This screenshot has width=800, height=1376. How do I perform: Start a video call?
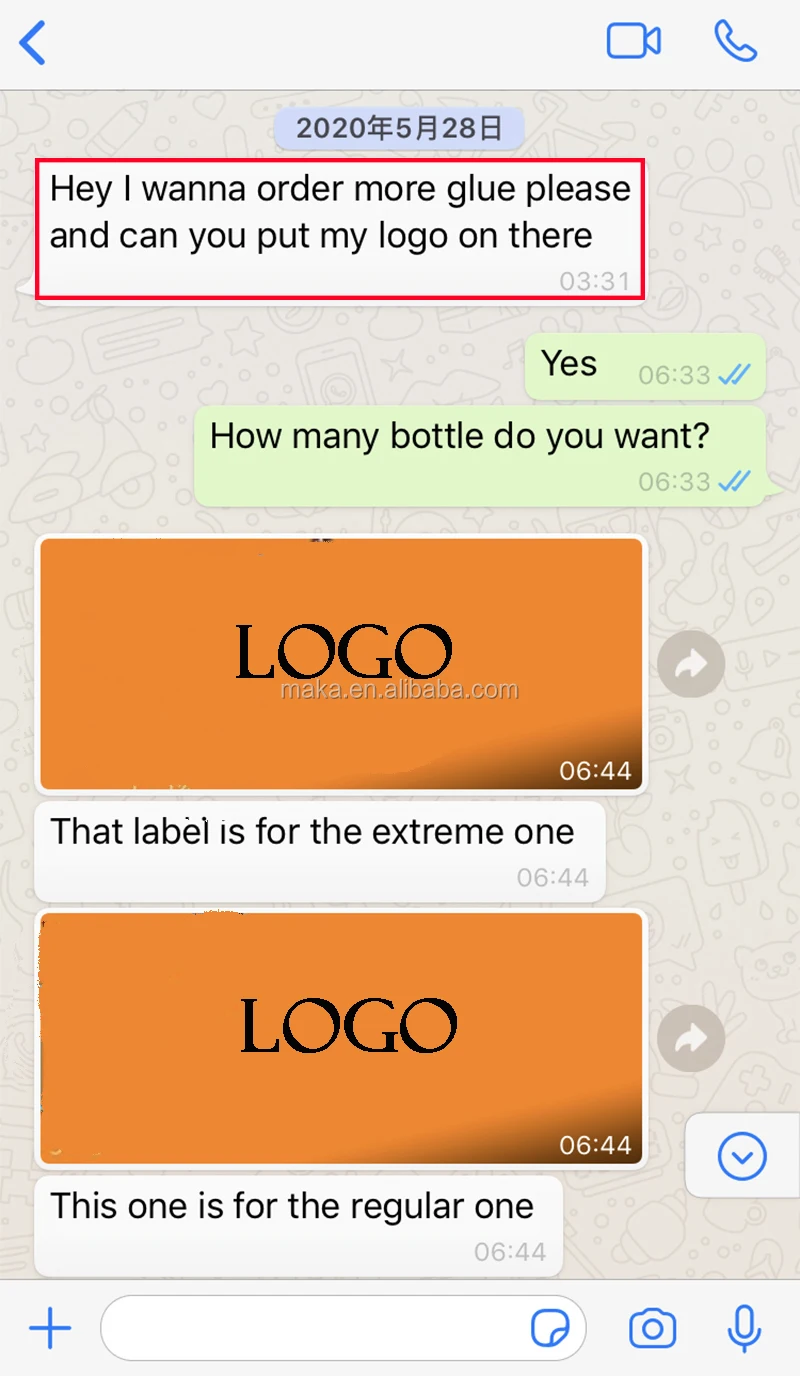(x=634, y=42)
